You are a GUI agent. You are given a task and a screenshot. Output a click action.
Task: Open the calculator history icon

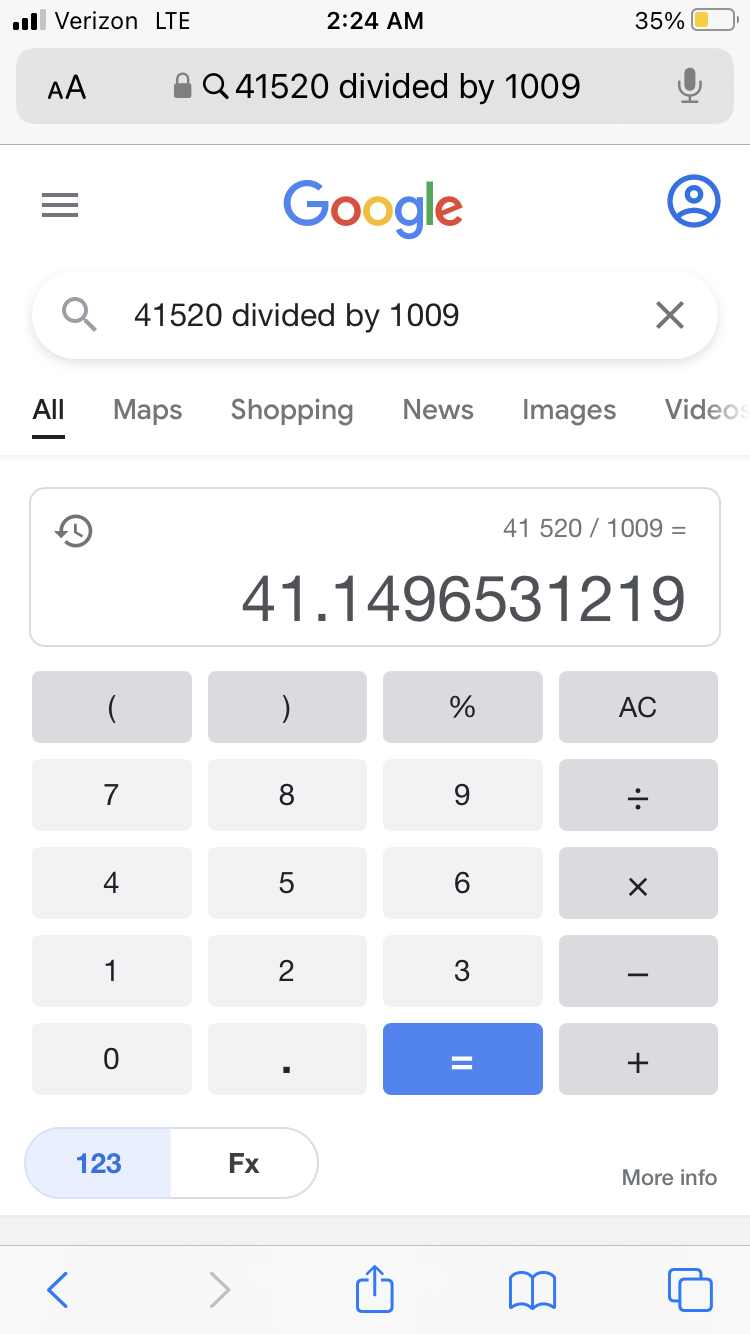pyautogui.click(x=73, y=530)
